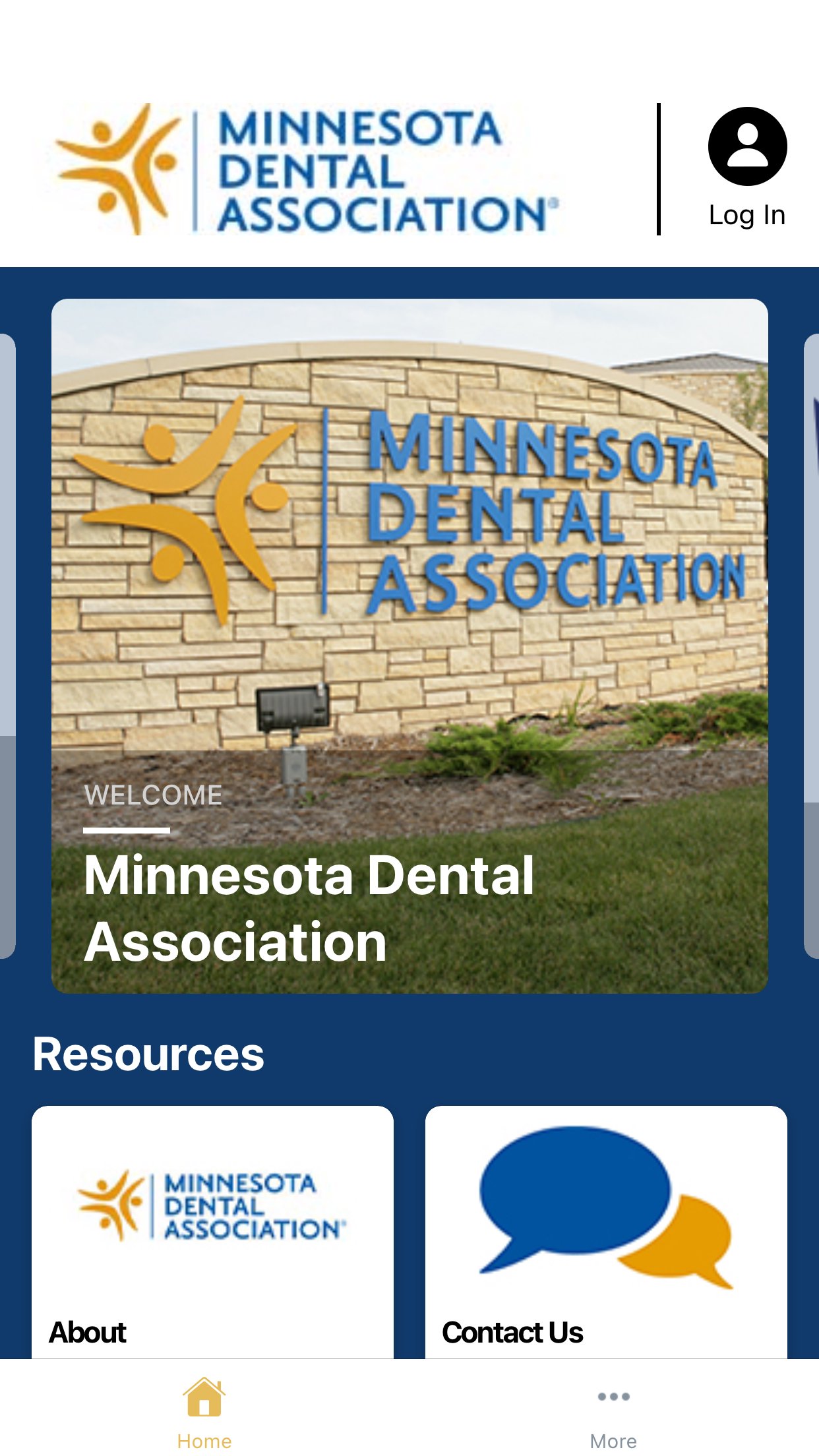Select the Home house icon

point(203,1397)
